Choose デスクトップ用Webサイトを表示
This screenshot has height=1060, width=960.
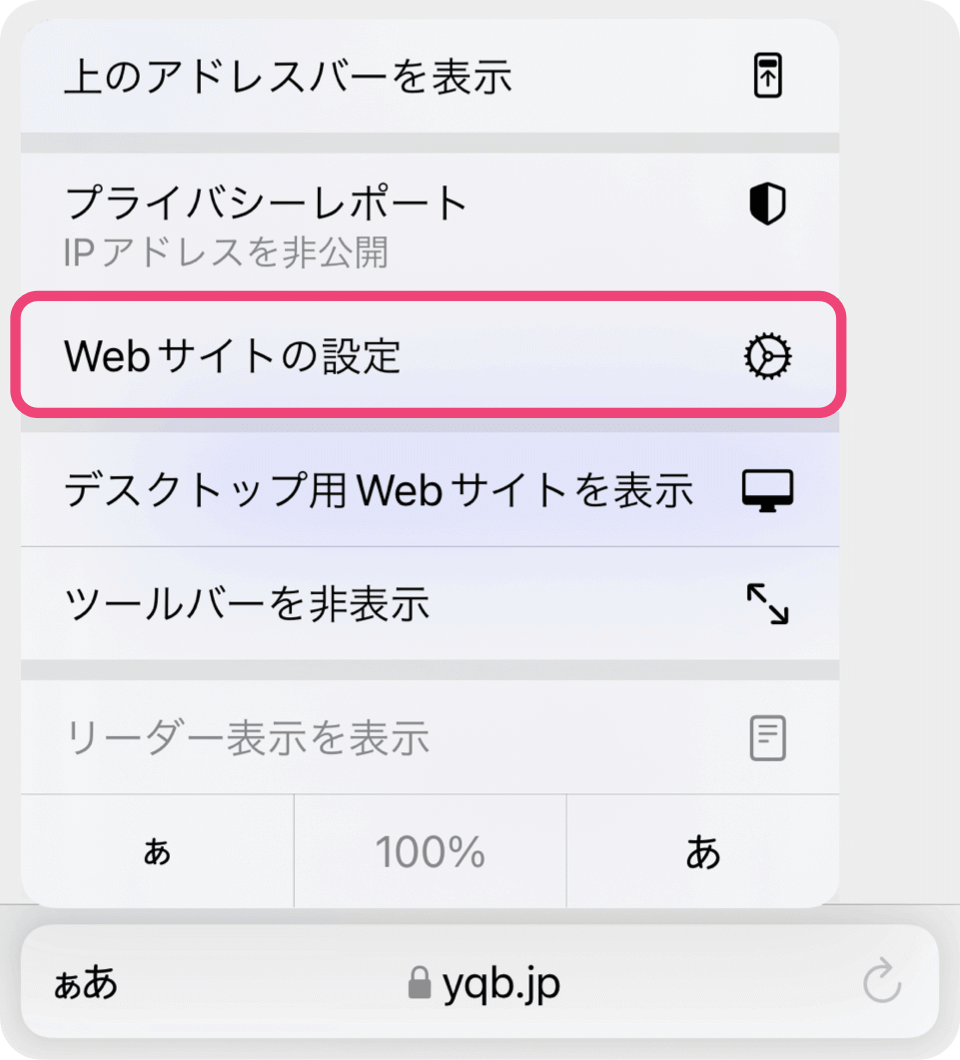428,490
